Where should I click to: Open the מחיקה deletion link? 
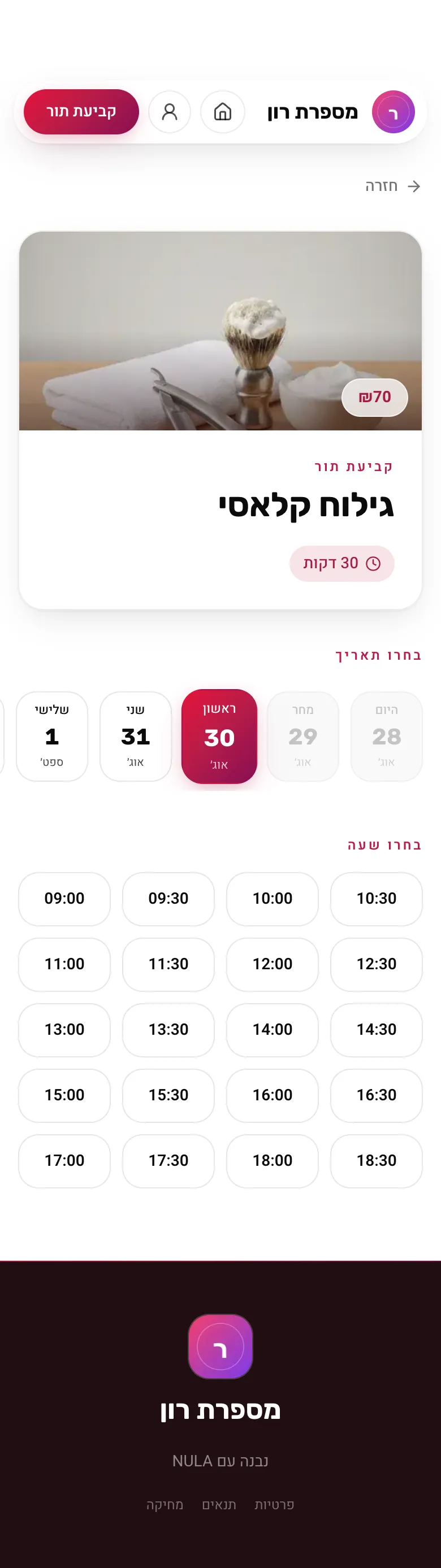(x=165, y=1505)
